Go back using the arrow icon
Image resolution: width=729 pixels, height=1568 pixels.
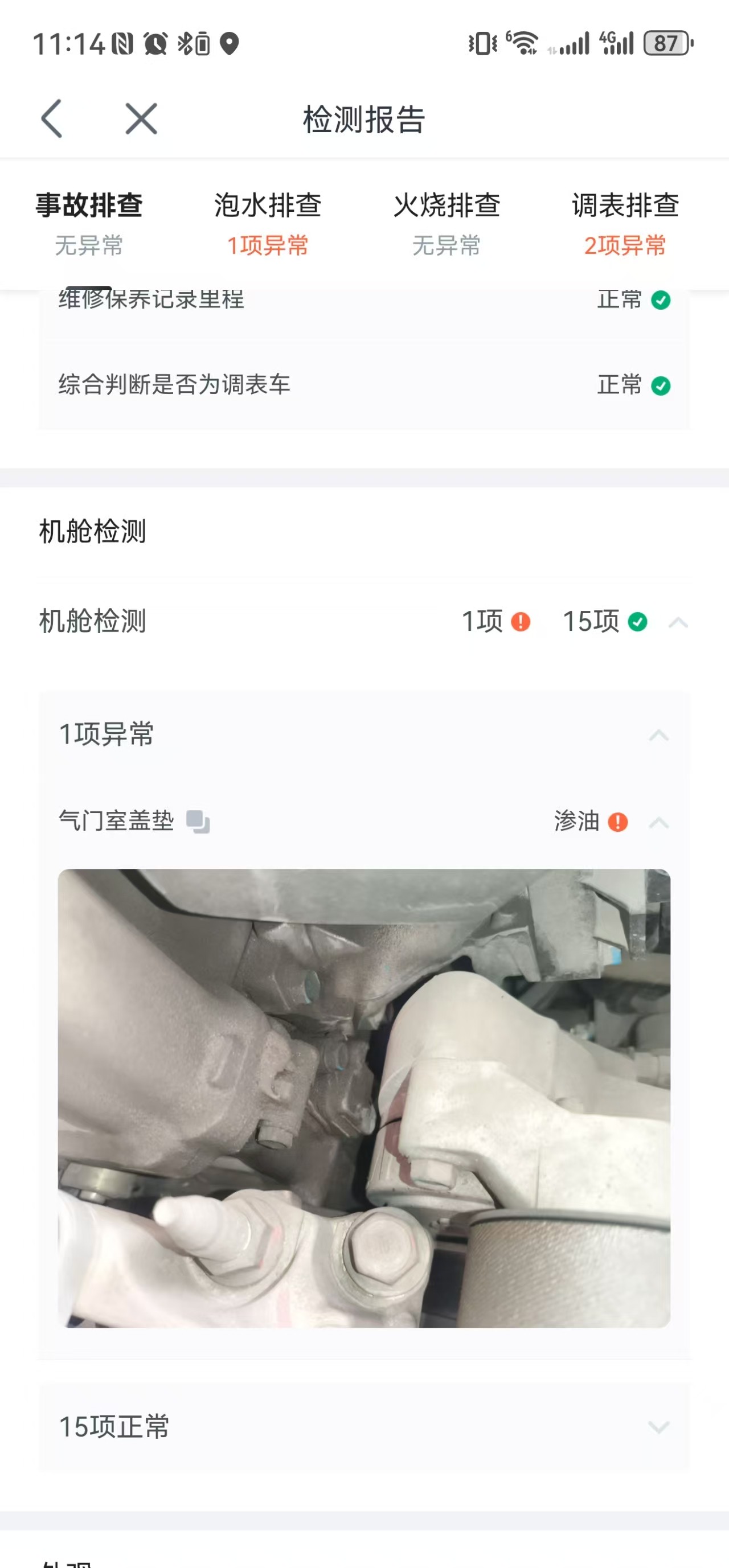[52, 118]
